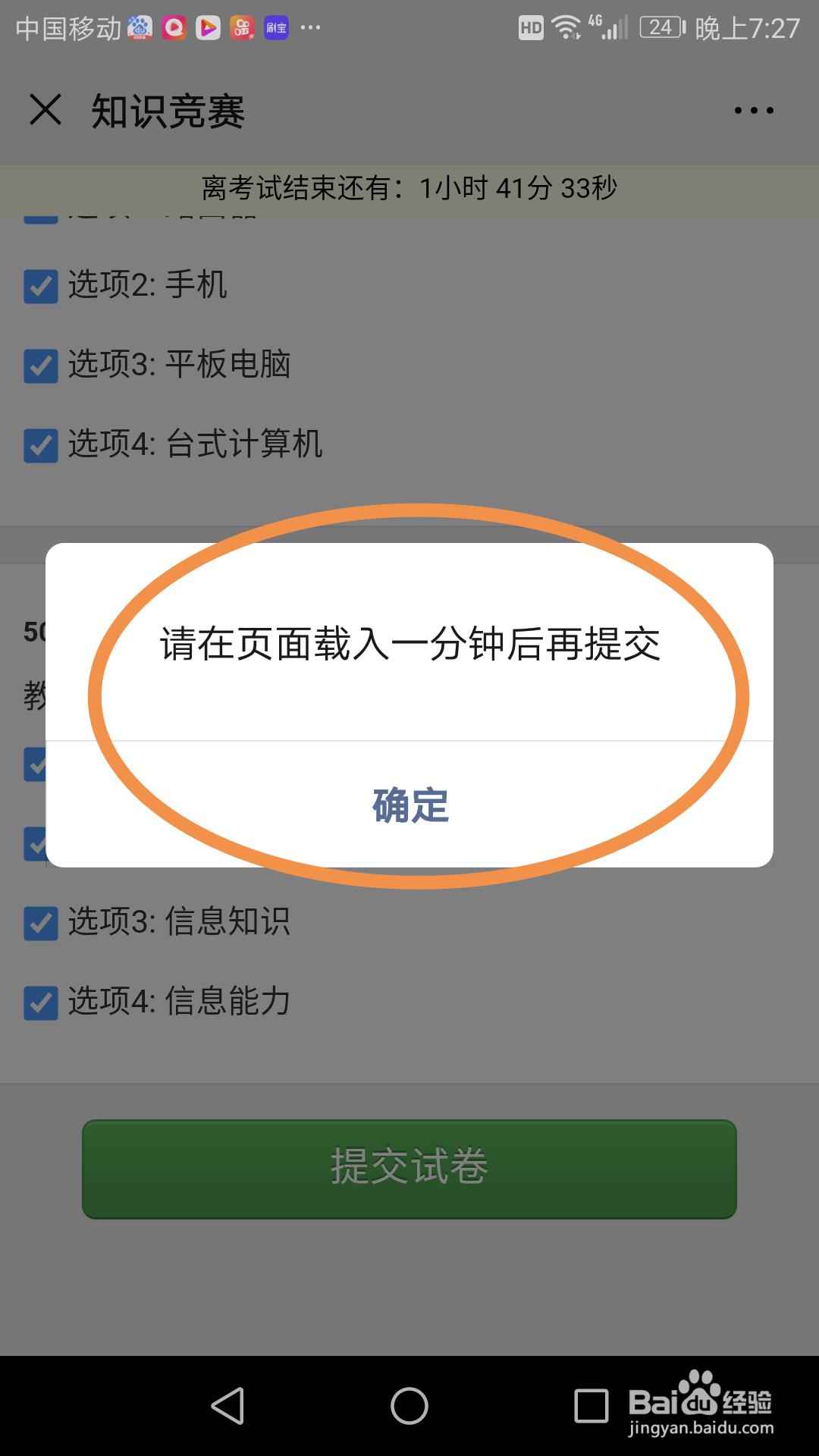This screenshot has height=1456, width=819.
Task: Tap the 刷宝 notification icon
Action: [277, 27]
